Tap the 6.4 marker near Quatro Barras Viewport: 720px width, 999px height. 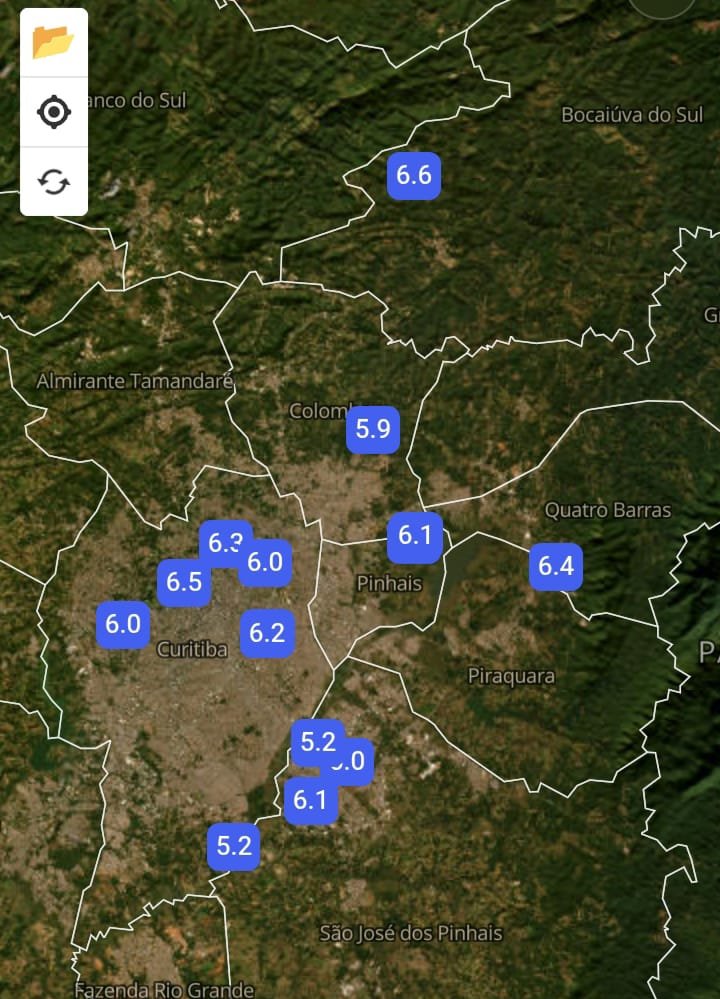click(556, 566)
